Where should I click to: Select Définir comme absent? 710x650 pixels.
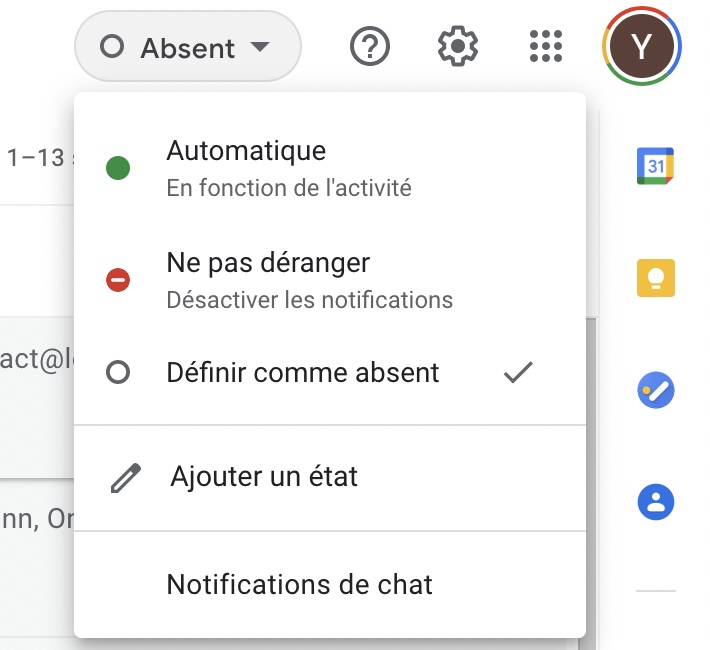point(302,373)
